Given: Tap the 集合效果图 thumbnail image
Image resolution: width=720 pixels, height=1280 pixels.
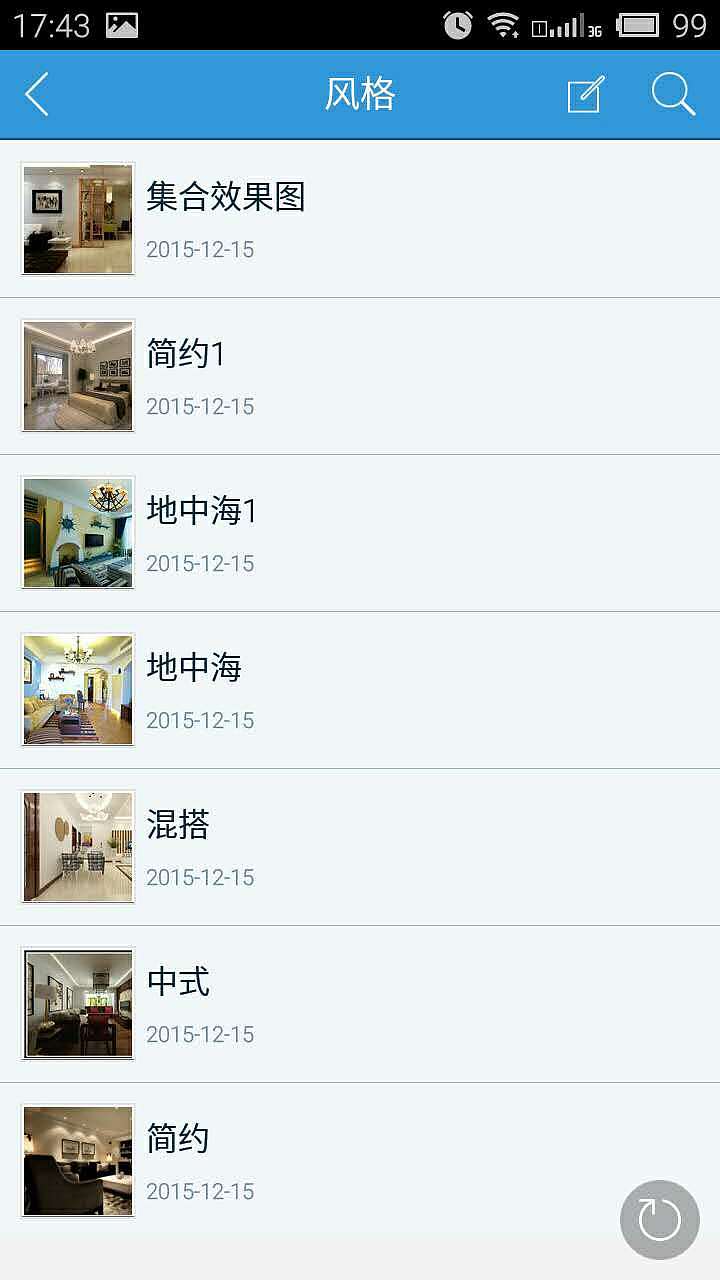Looking at the screenshot, I should click(x=77, y=219).
